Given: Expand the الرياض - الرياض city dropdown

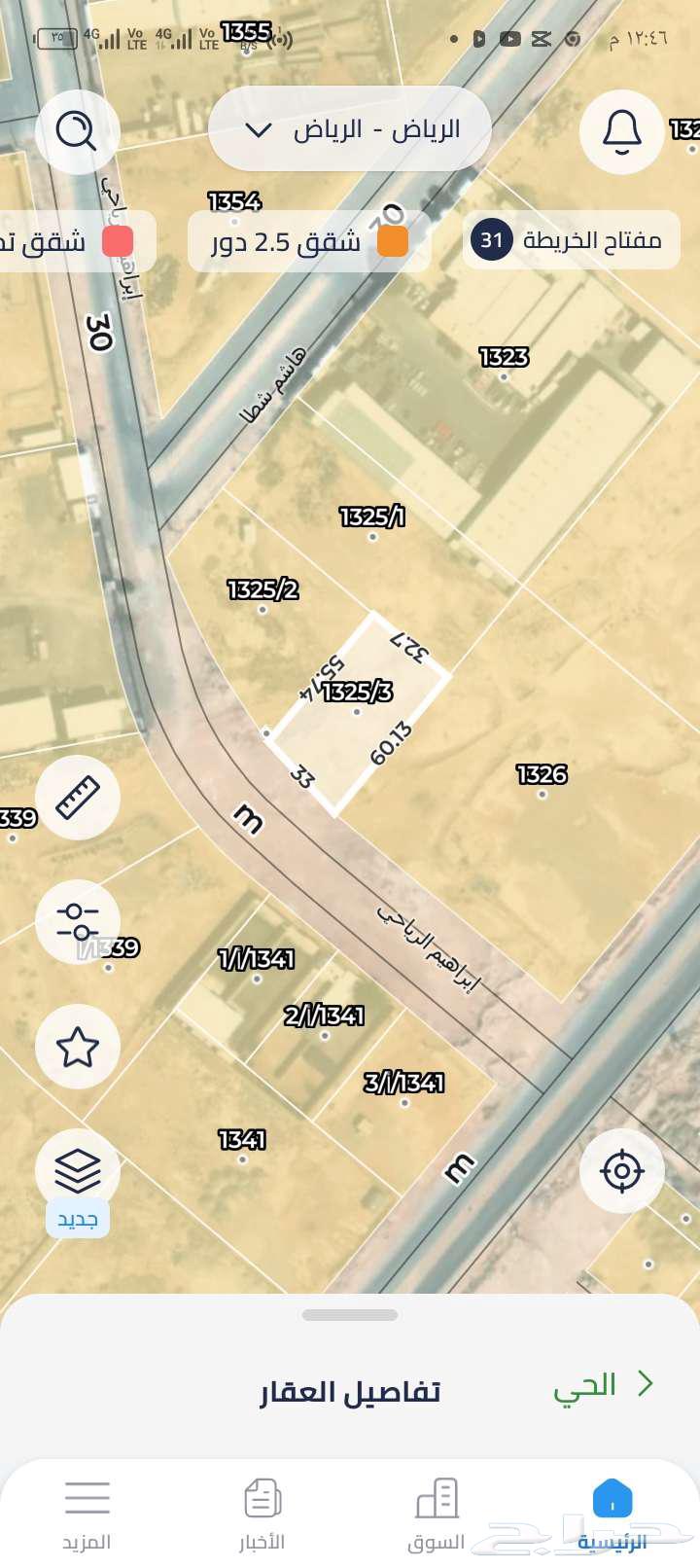Looking at the screenshot, I should coord(350,129).
